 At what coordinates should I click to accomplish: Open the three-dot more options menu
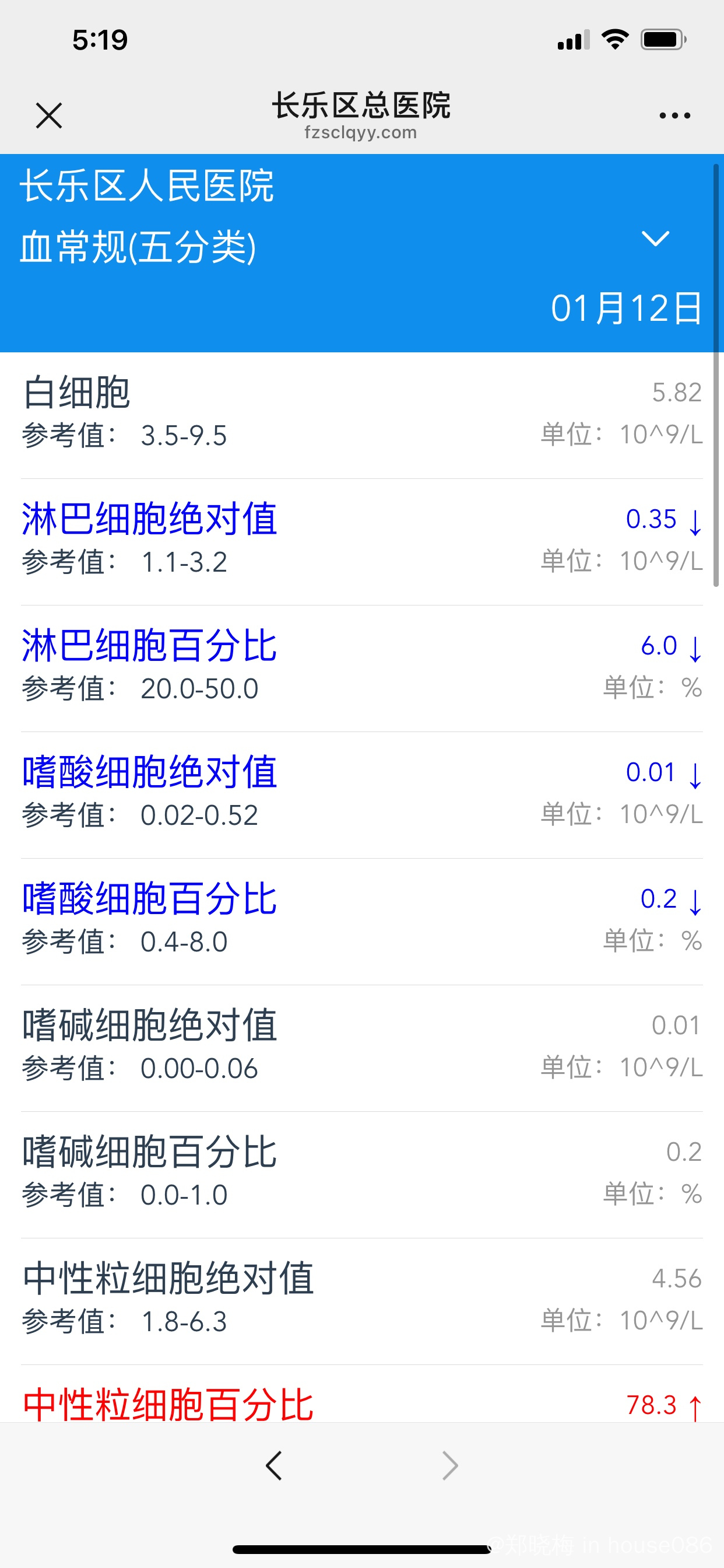coord(674,115)
